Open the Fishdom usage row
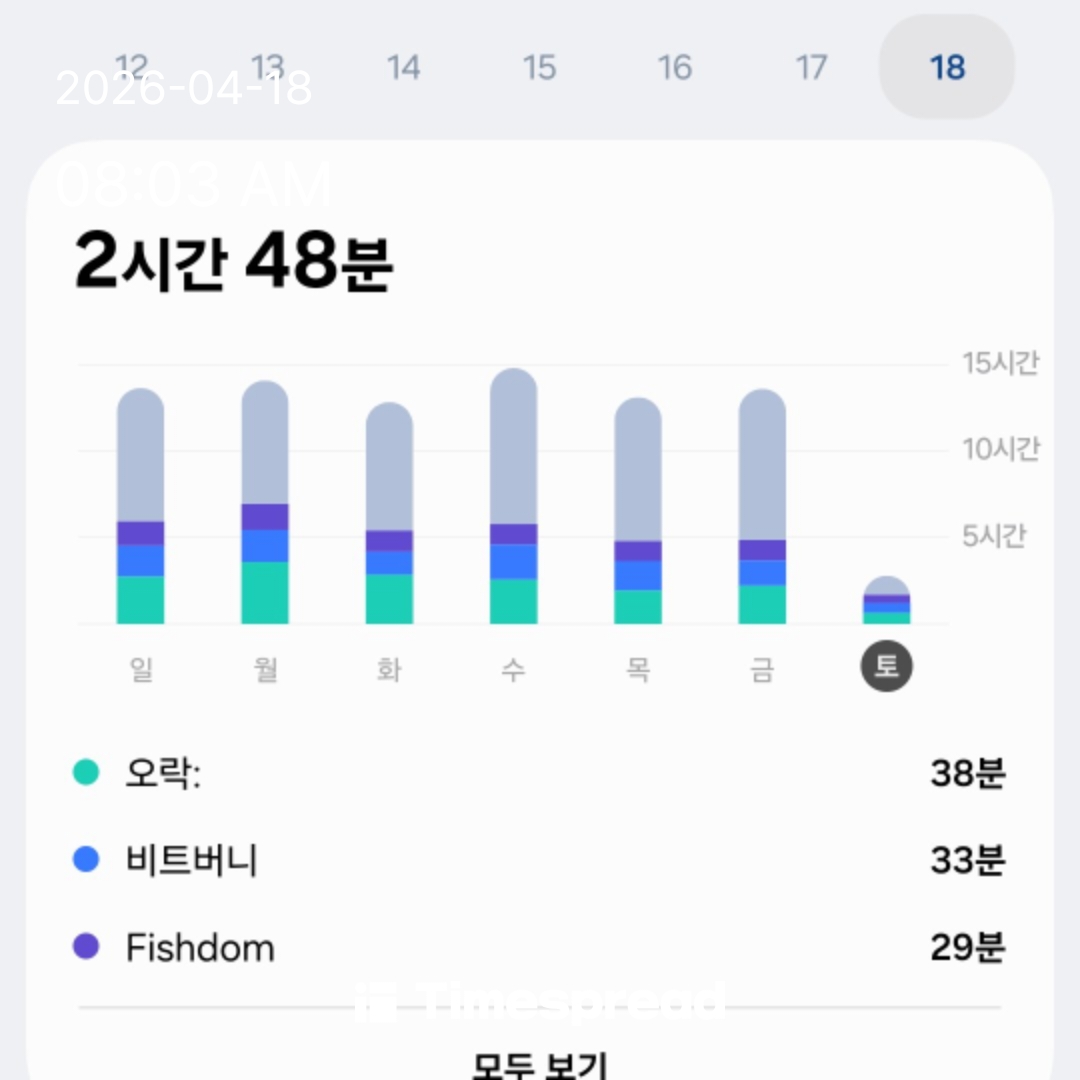 point(539,947)
